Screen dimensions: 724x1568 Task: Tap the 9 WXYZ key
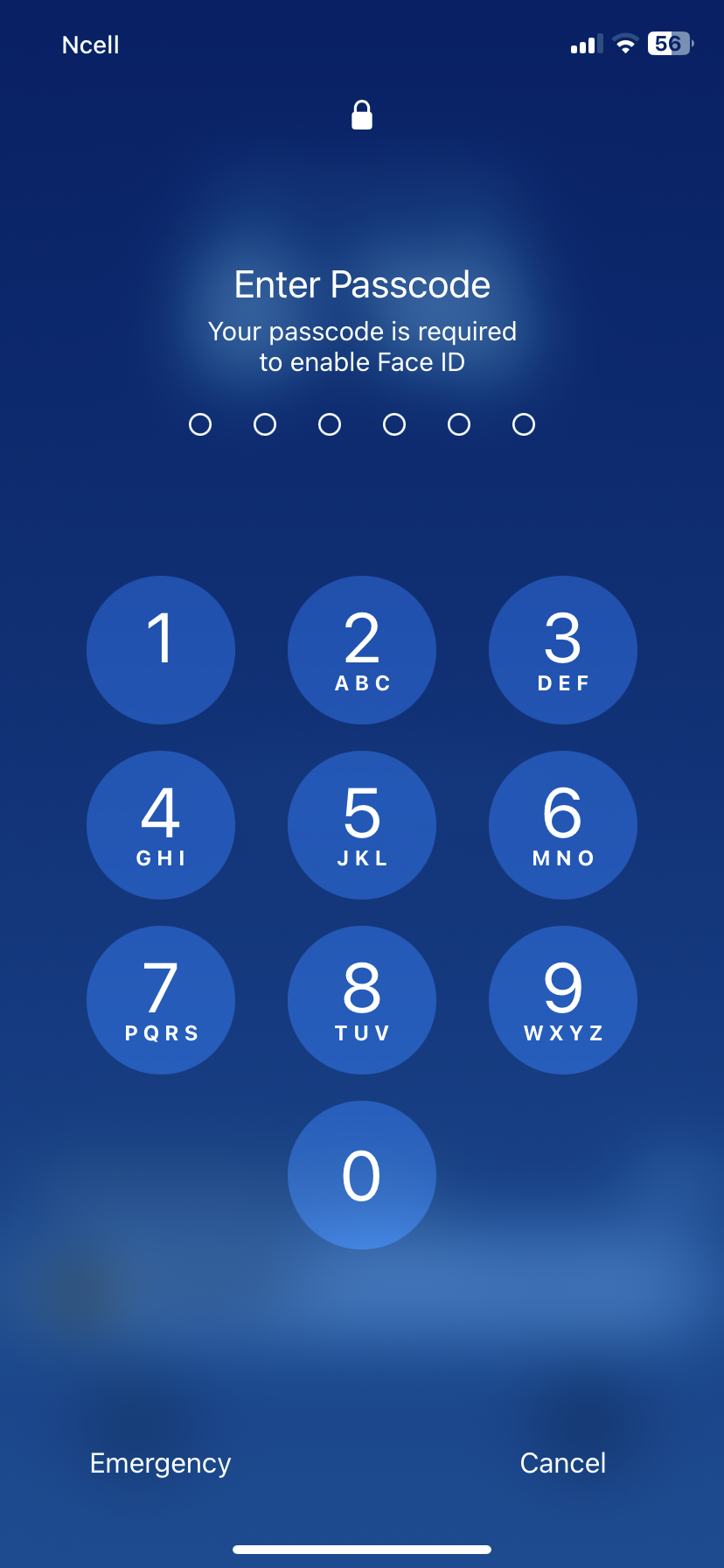tap(563, 1000)
